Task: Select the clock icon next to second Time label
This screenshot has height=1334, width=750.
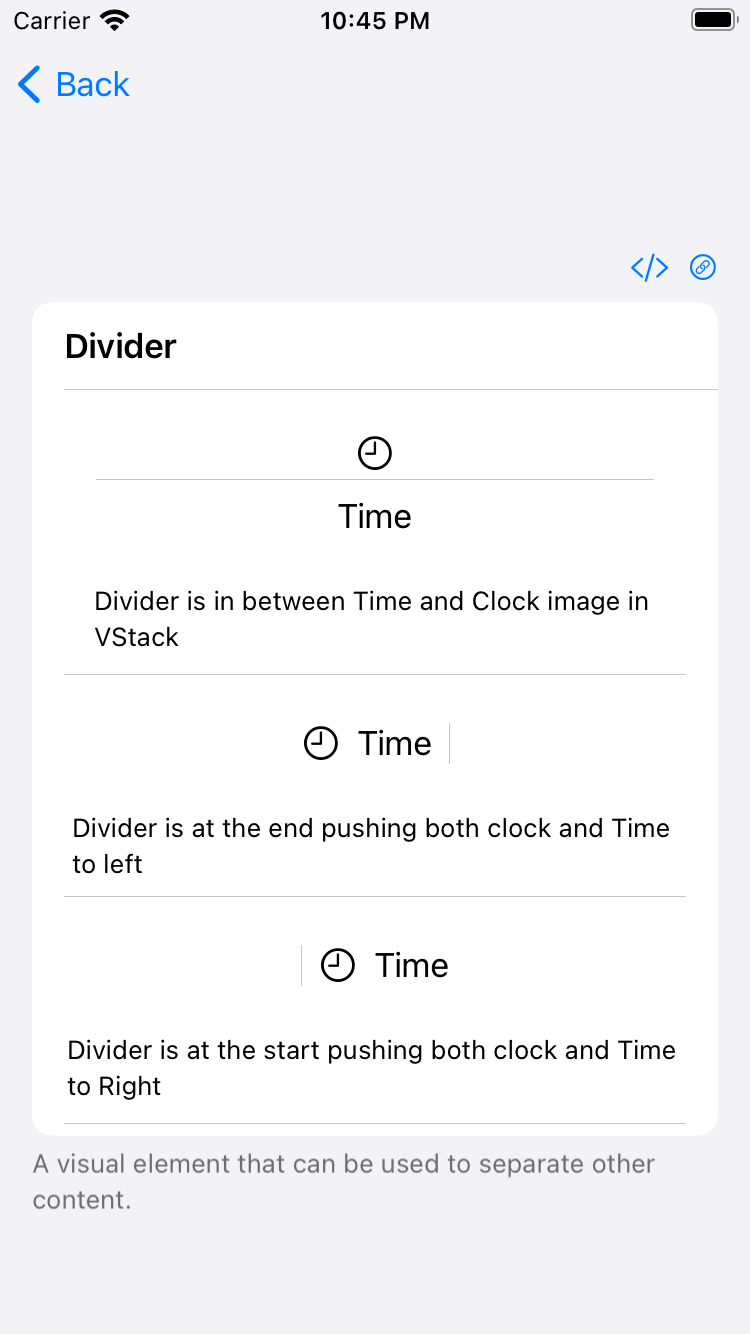Action: (x=320, y=743)
